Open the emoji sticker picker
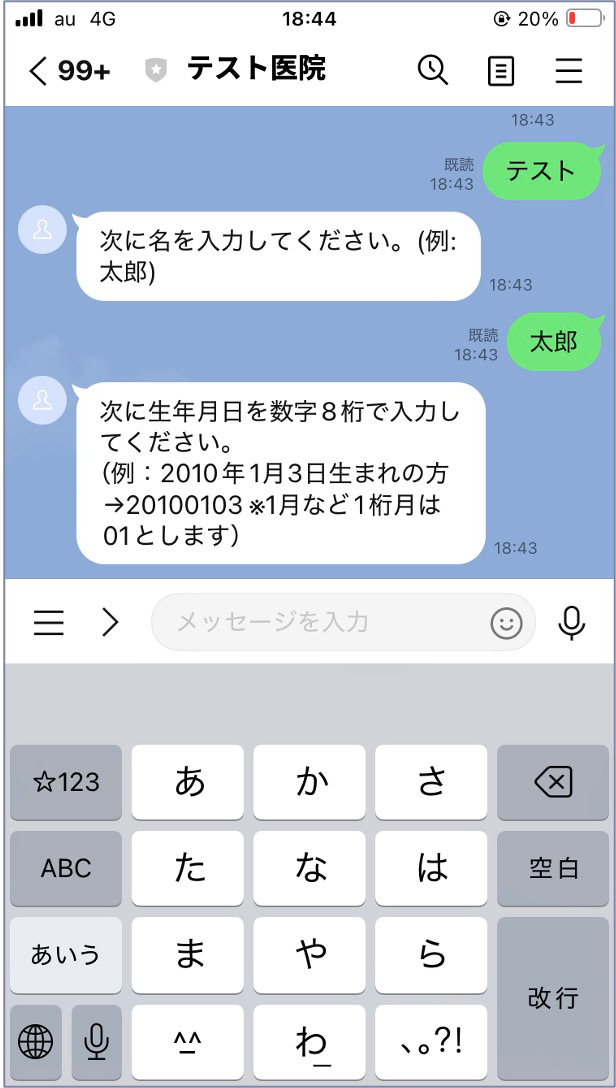 click(x=507, y=623)
